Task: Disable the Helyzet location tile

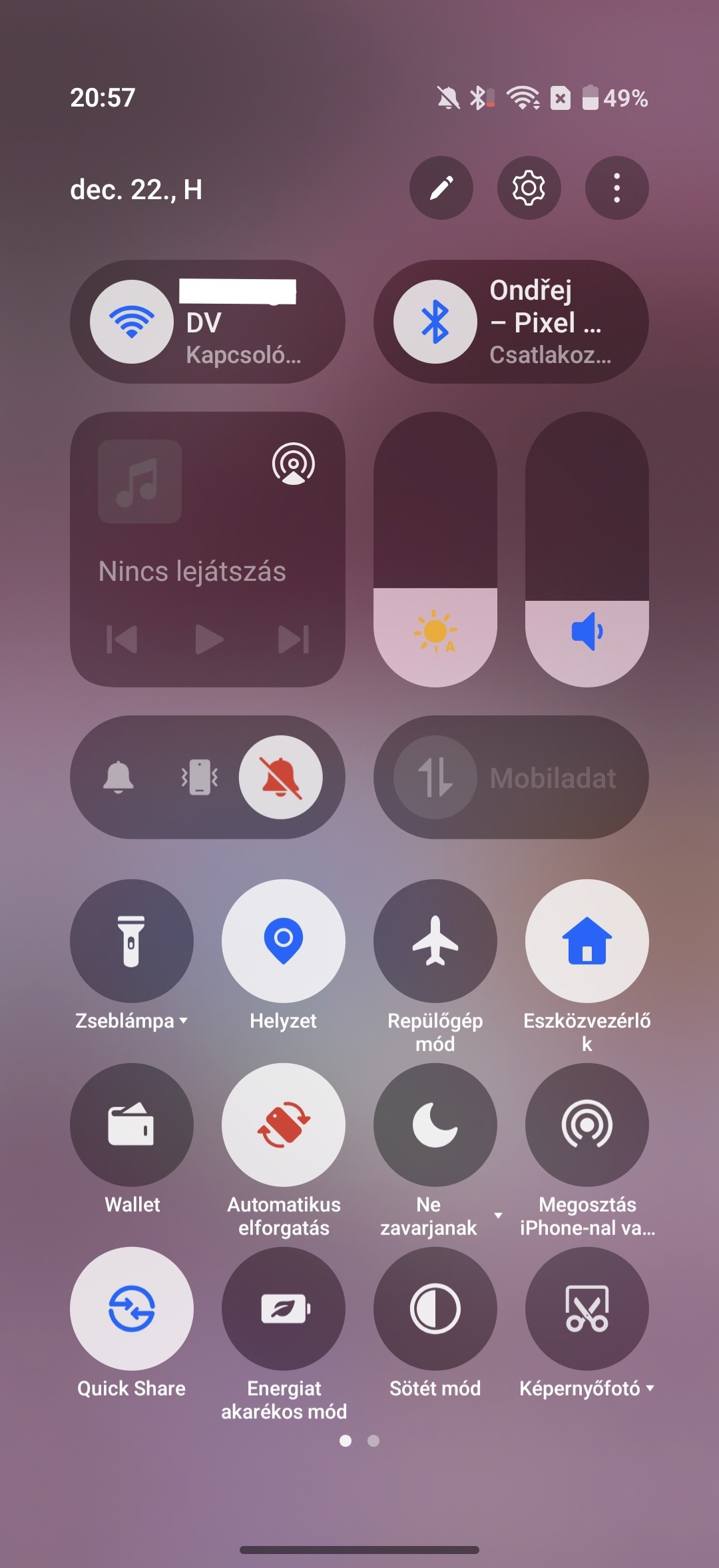Action: coord(284,941)
